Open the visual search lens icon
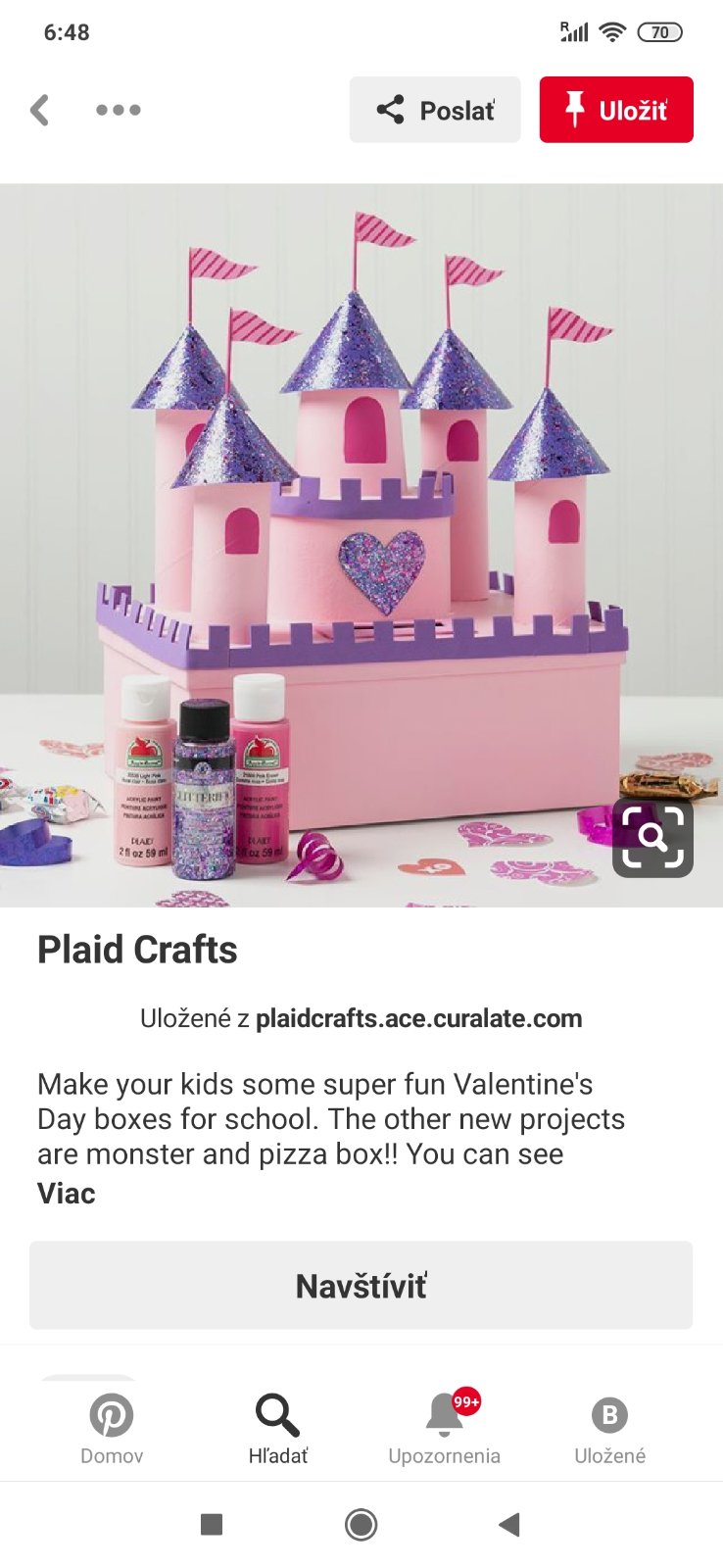 [652, 837]
